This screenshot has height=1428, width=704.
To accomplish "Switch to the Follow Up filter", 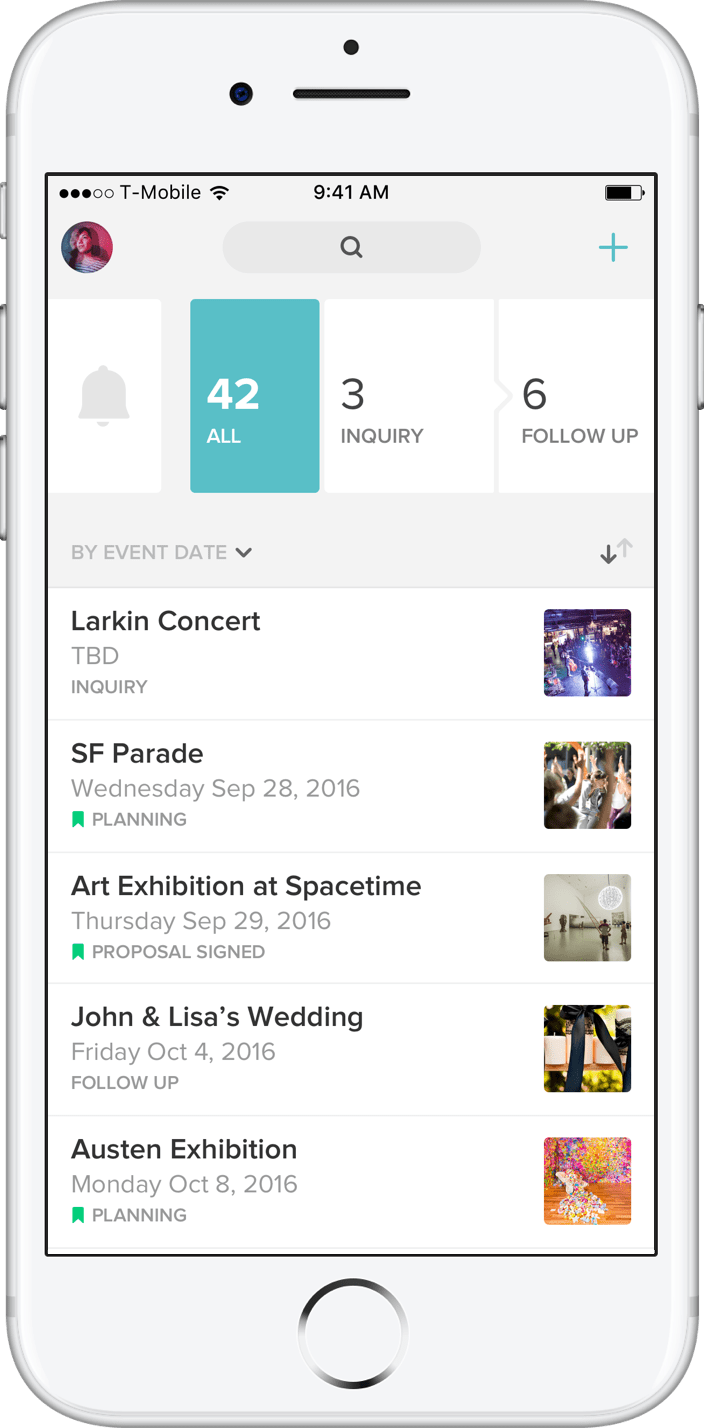I will tap(578, 396).
